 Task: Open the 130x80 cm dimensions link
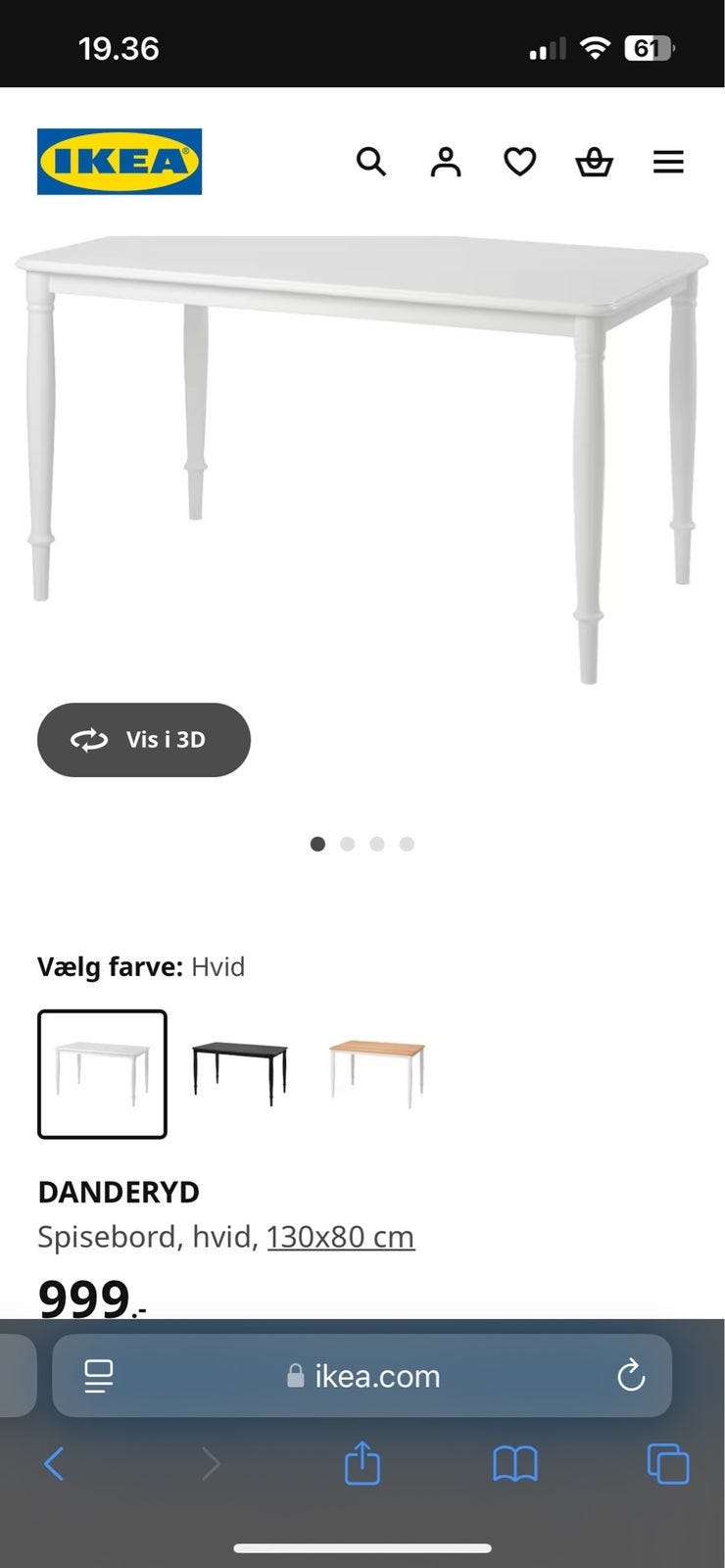pos(340,1236)
